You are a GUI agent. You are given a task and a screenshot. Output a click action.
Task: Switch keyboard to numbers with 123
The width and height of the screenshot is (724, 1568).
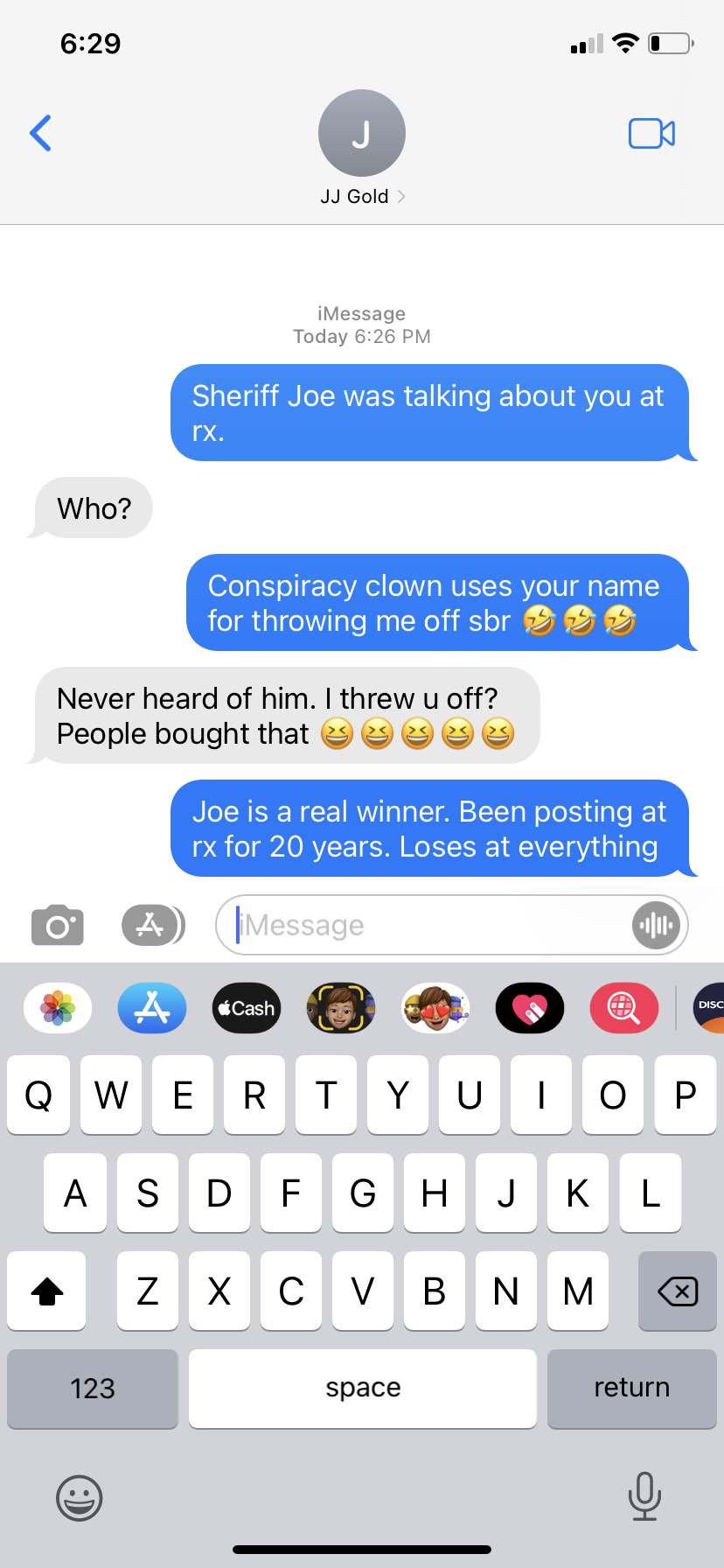coord(93,1389)
